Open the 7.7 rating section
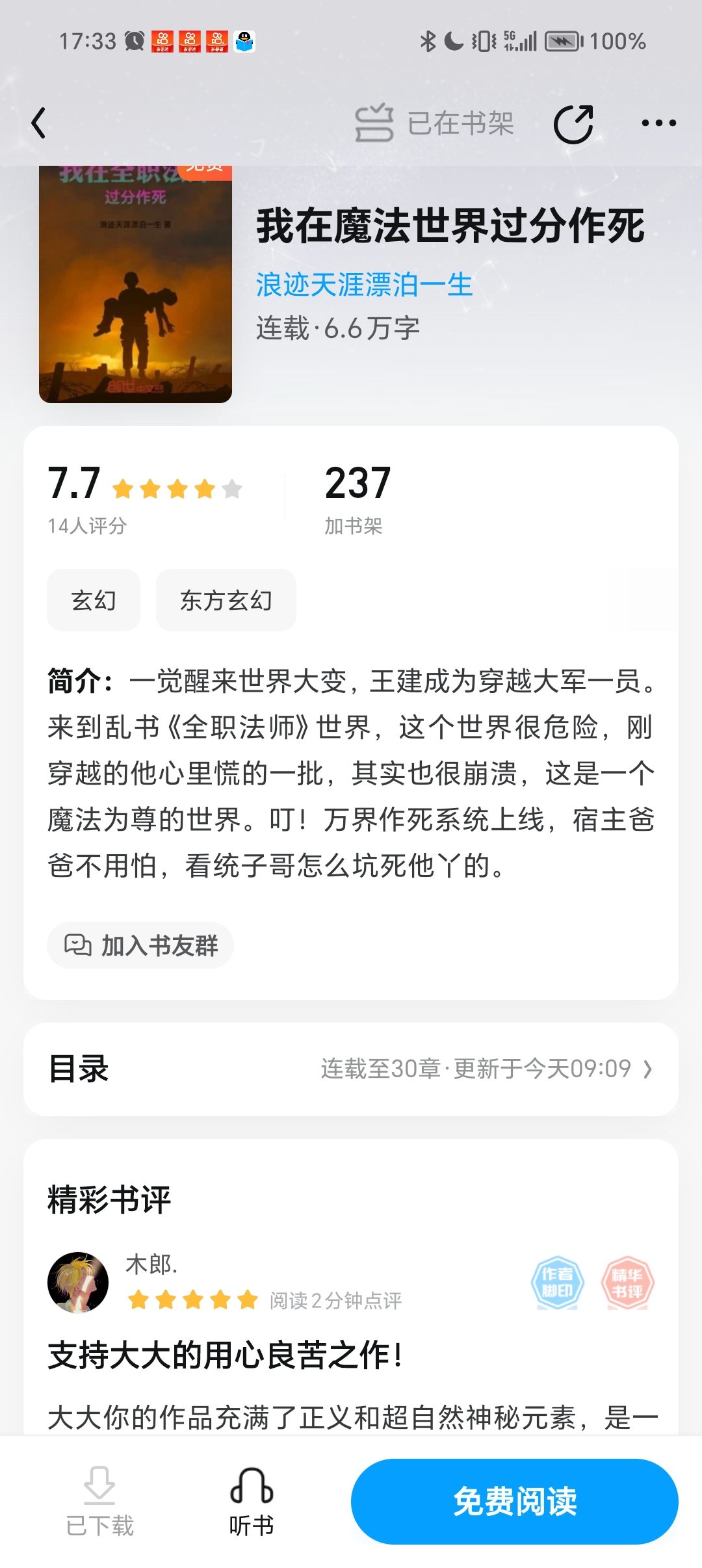Viewport: 702px width, 1568px height. (x=144, y=497)
